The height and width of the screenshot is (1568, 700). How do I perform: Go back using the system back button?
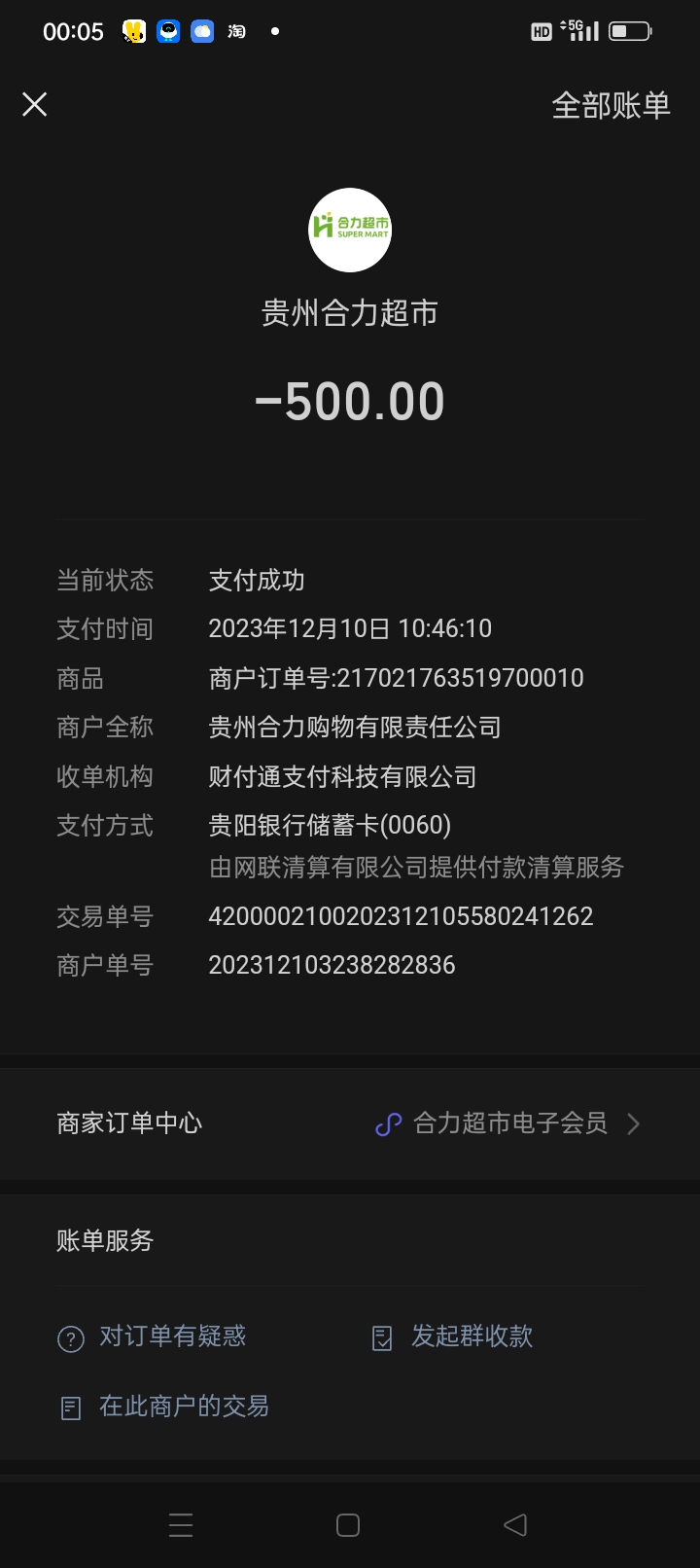click(x=515, y=1524)
